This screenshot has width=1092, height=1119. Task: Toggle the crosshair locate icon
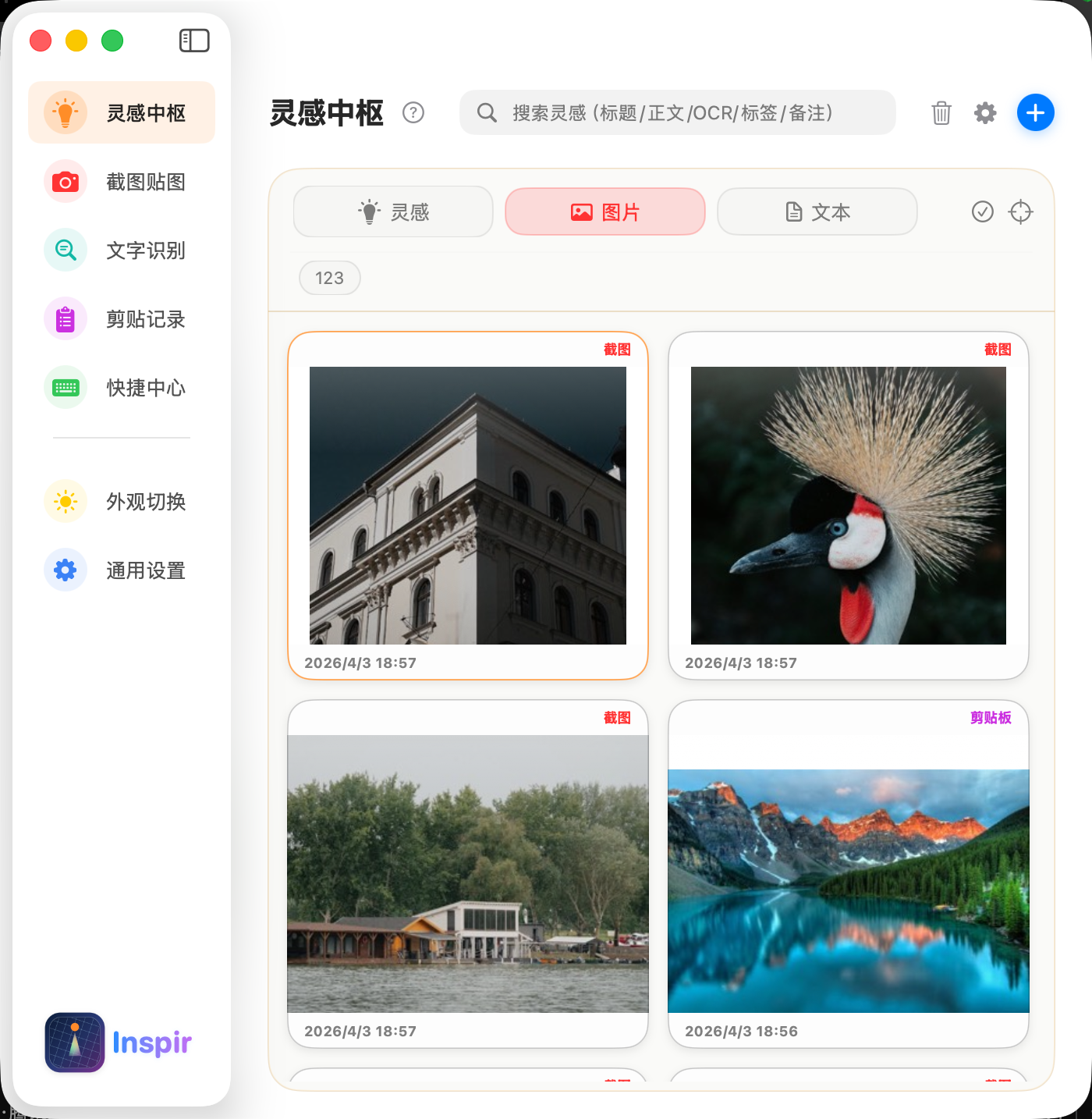1020,211
